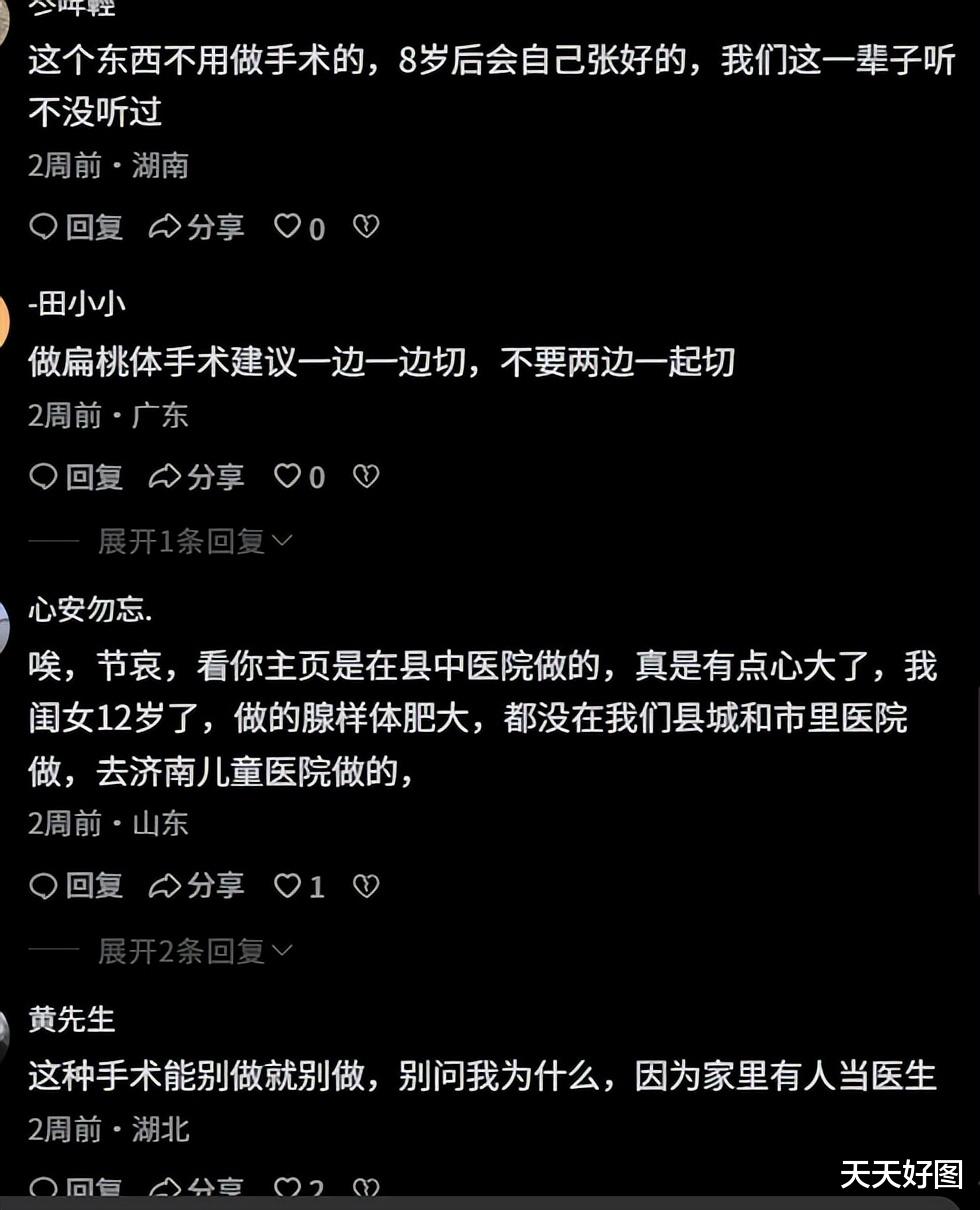Like the Hunan comment about surgery
Image resolution: width=980 pixels, height=1210 pixels.
pos(300,227)
